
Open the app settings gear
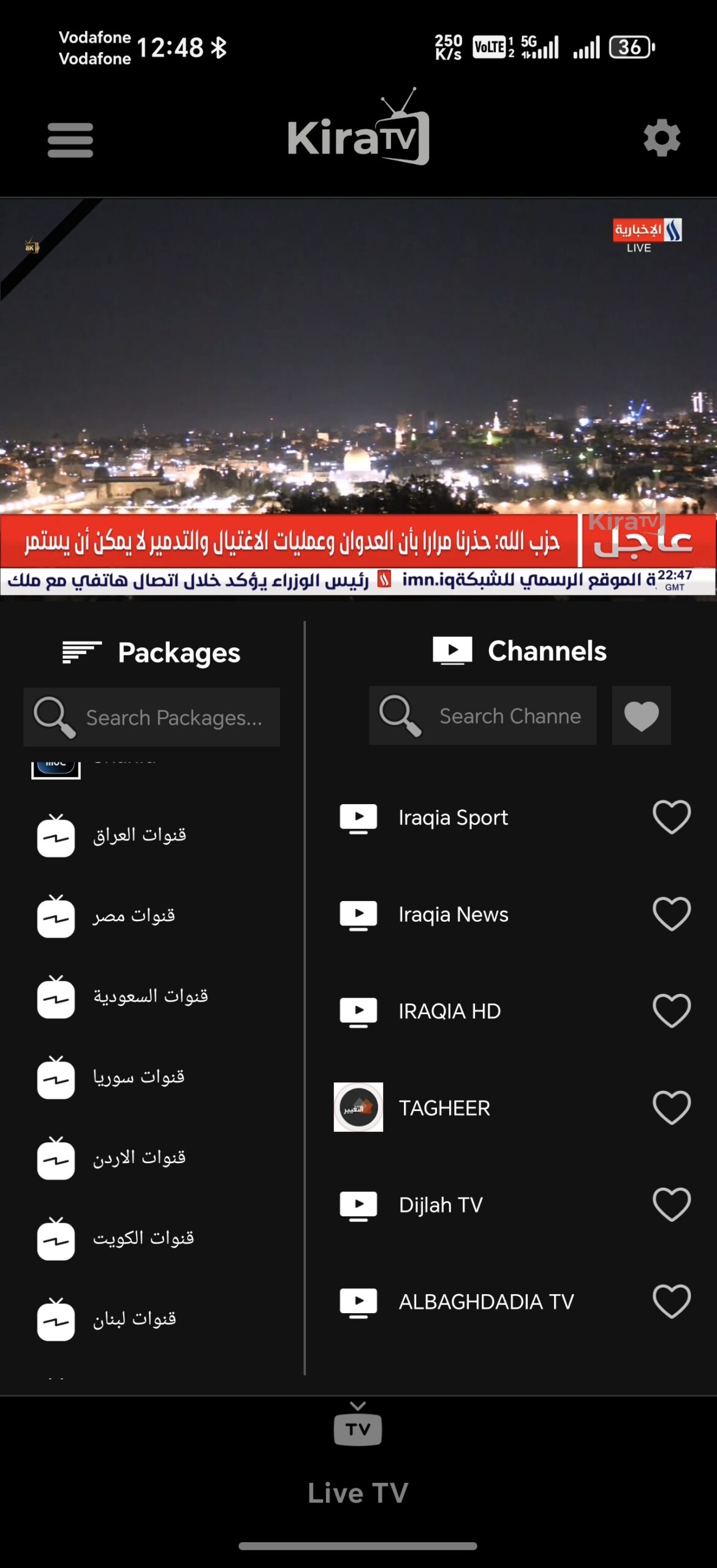(661, 140)
